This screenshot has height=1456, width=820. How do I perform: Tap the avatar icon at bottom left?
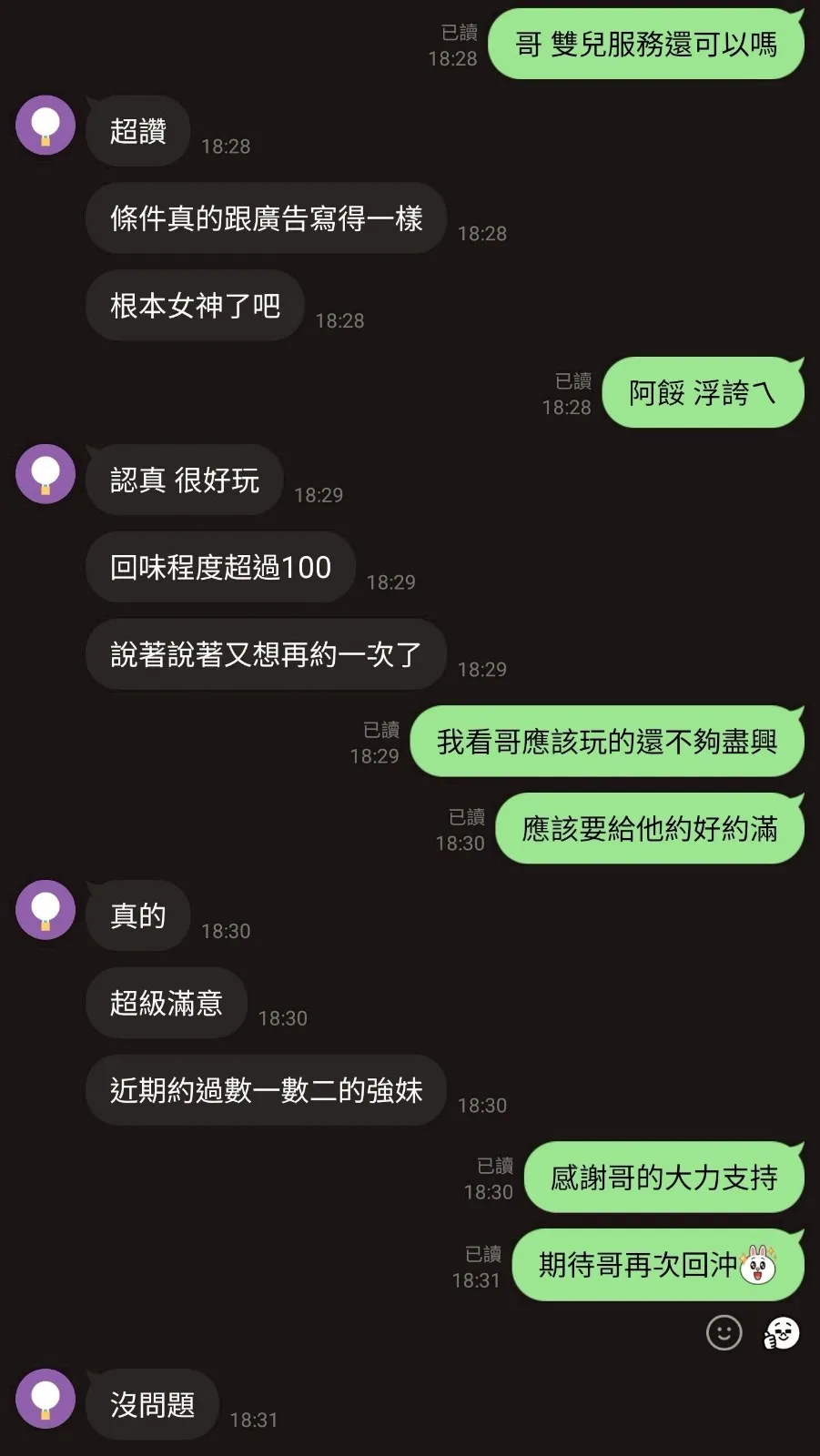pyautogui.click(x=44, y=1400)
